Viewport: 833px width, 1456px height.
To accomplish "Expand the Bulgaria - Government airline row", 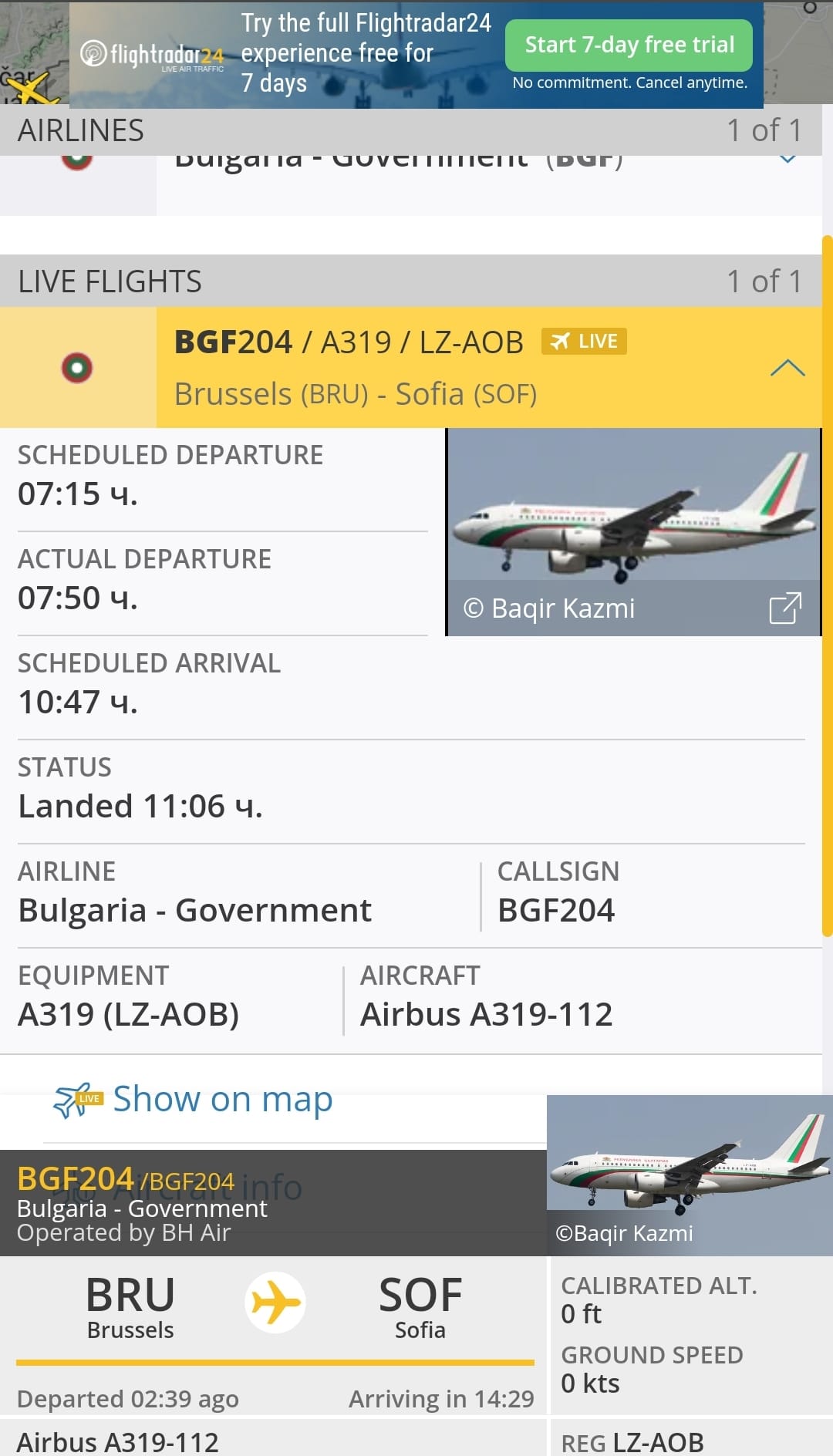I will [x=787, y=159].
